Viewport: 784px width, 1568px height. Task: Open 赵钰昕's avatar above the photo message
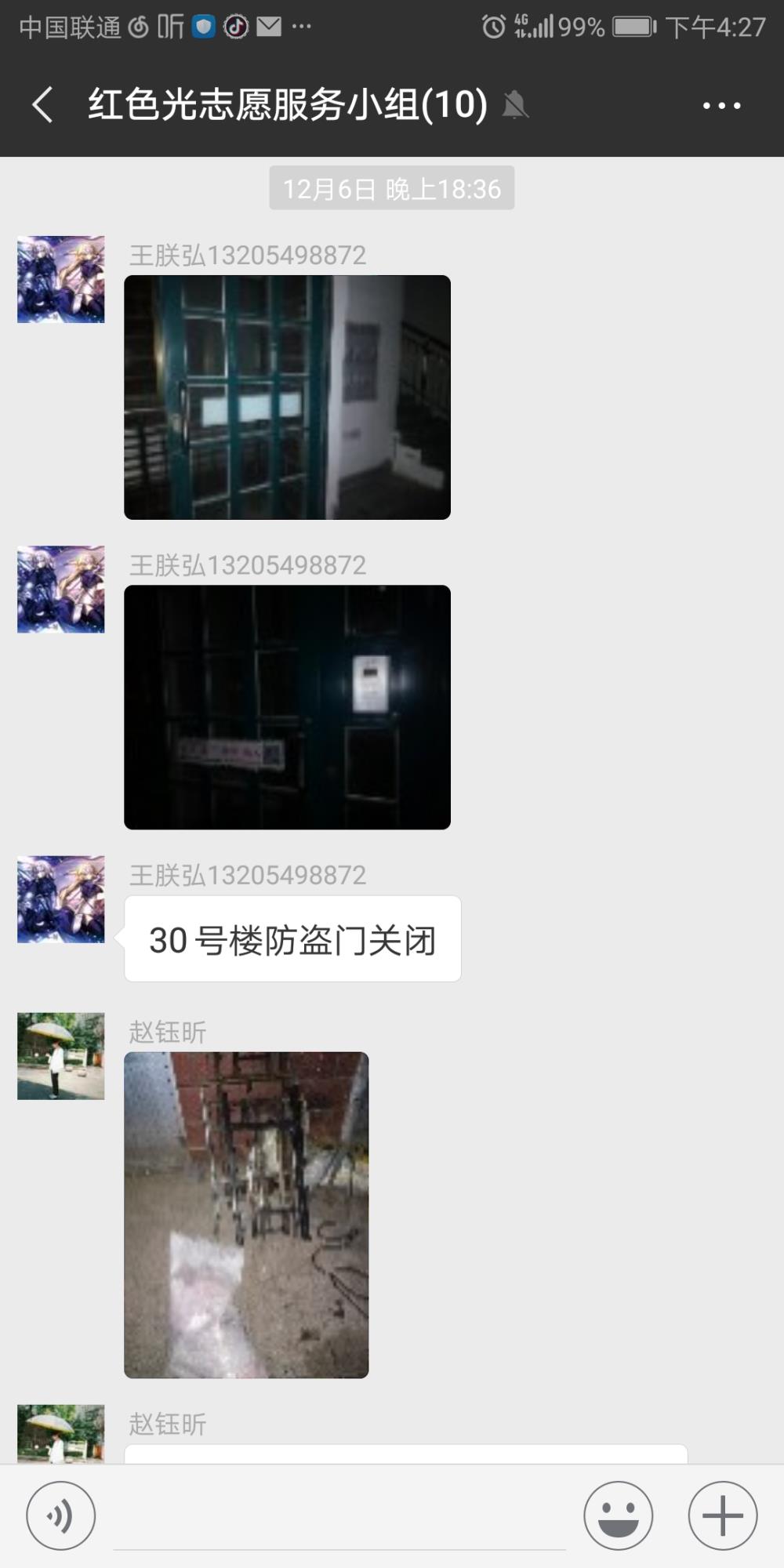(x=61, y=1055)
